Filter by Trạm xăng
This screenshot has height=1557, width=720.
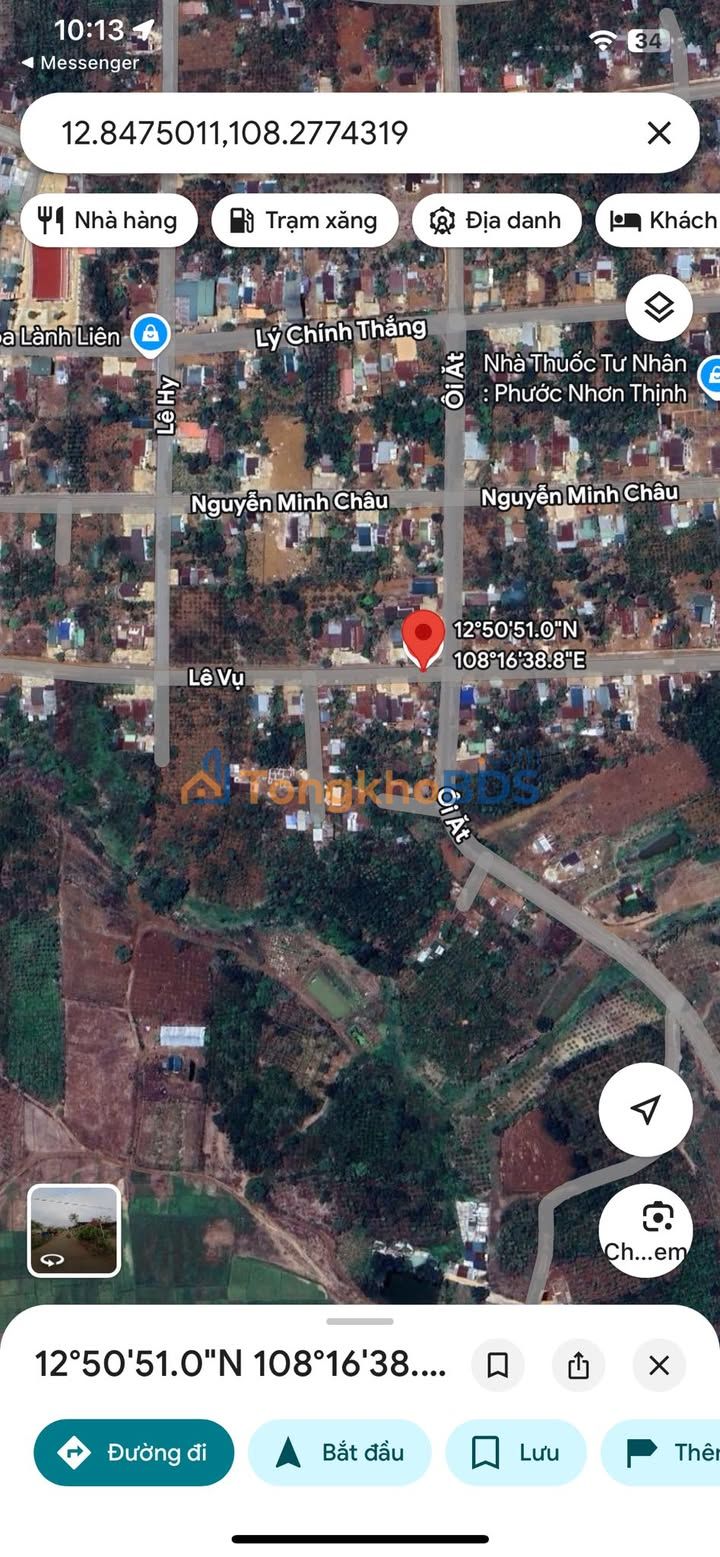(x=304, y=220)
